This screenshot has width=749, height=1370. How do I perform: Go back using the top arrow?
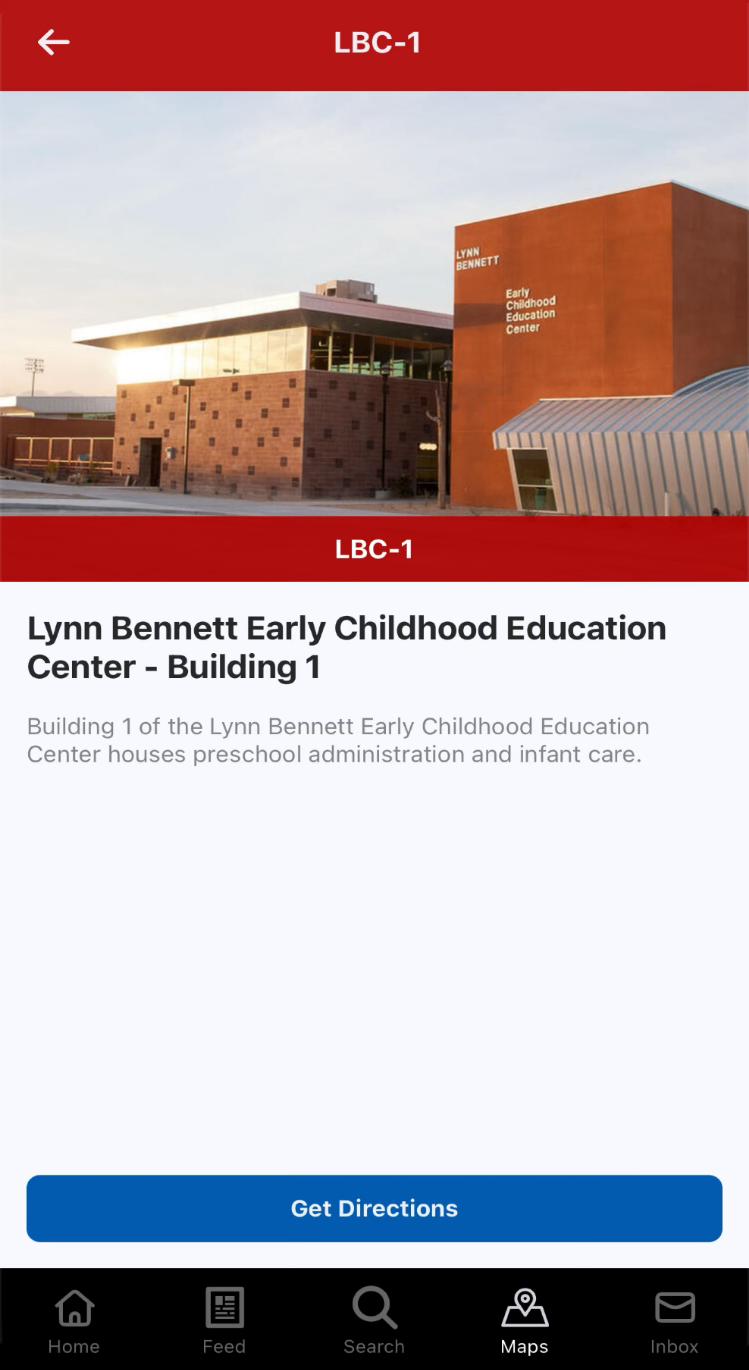pos(54,42)
